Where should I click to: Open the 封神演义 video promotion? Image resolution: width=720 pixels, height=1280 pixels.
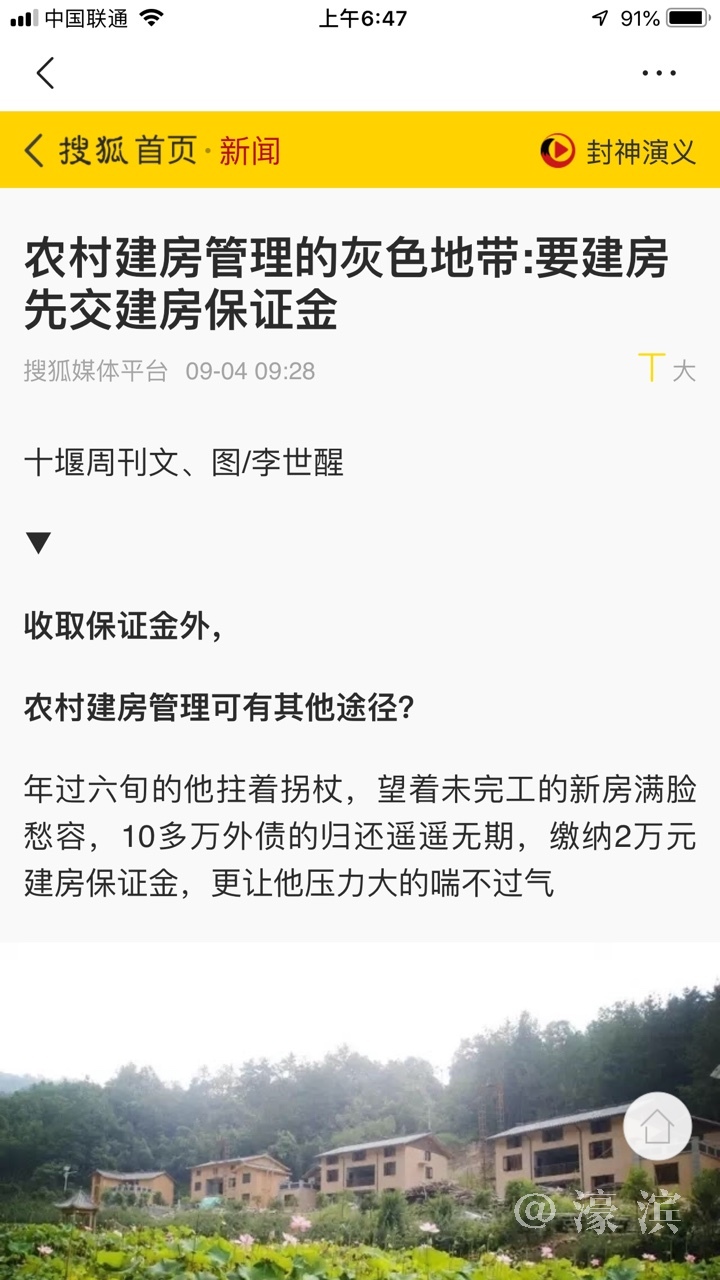tap(619, 151)
